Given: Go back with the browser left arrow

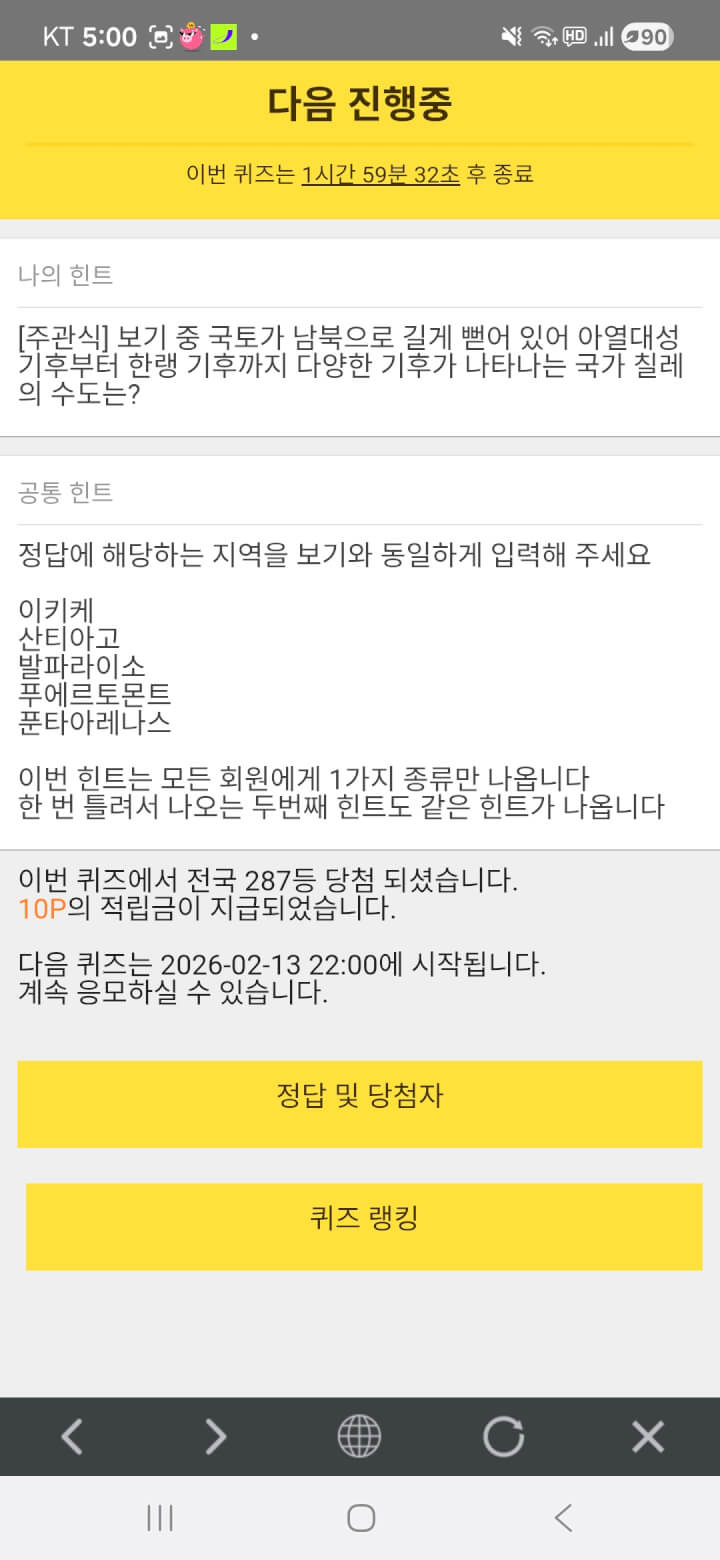Looking at the screenshot, I should tap(72, 1437).
